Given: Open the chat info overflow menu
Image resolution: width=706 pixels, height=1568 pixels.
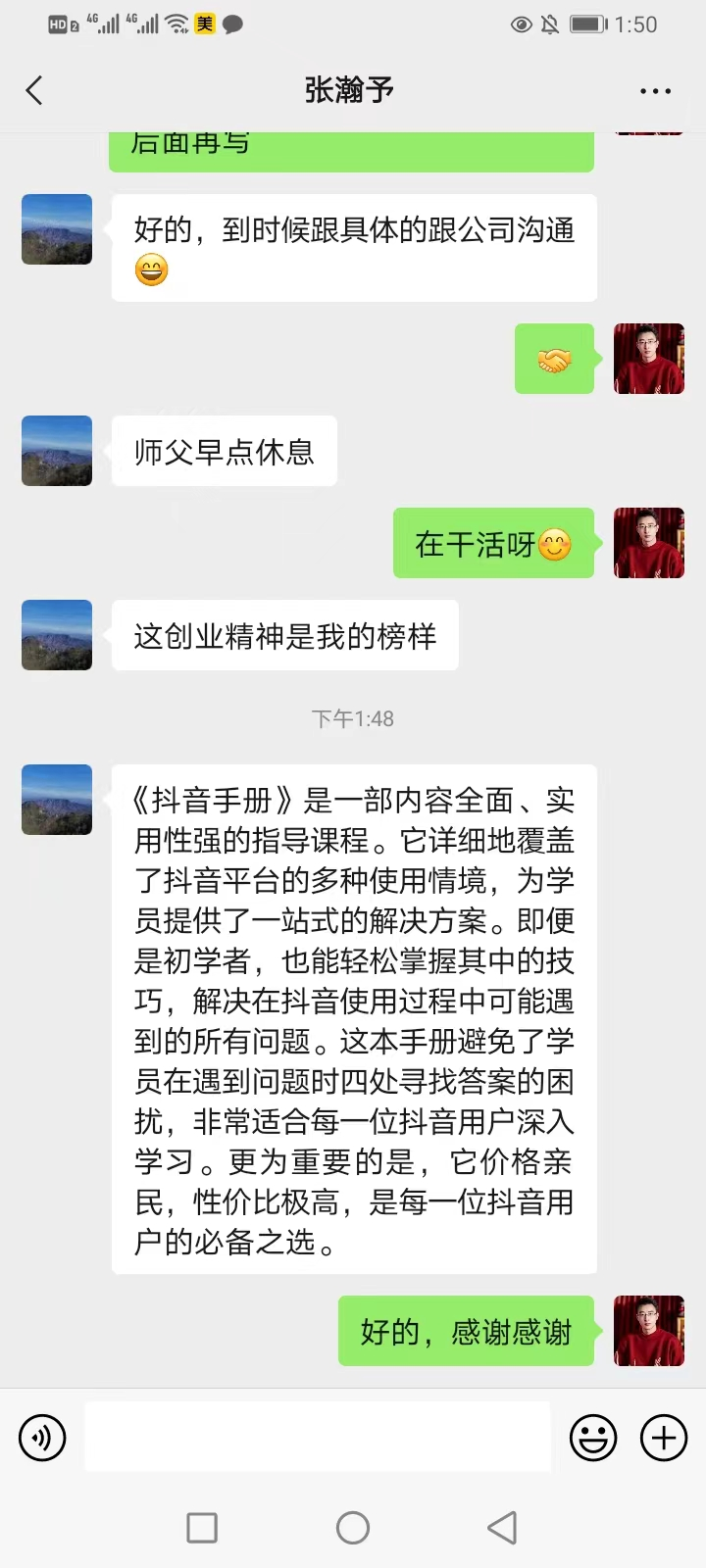Looking at the screenshot, I should [x=655, y=91].
